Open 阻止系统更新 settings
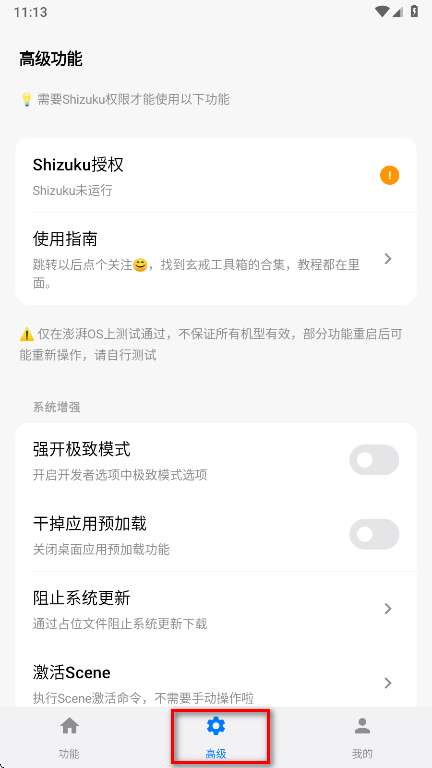The width and height of the screenshot is (432, 768). [x=216, y=609]
